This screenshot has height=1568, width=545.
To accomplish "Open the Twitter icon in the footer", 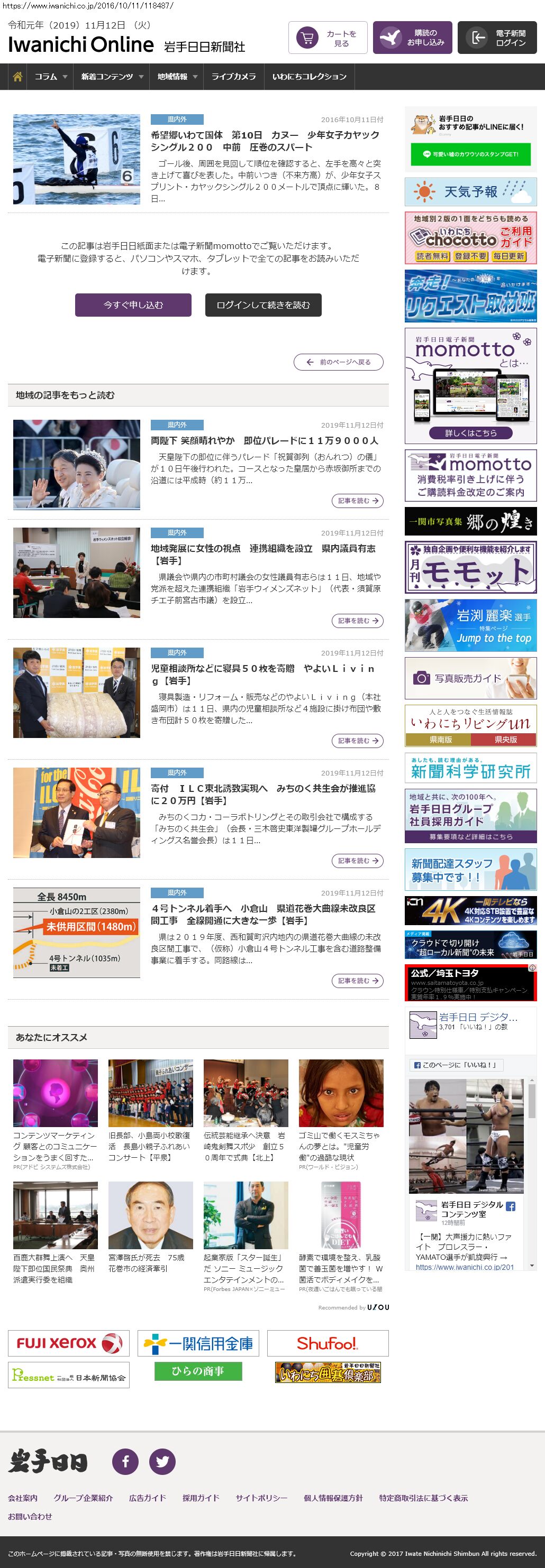I will pos(162,1462).
